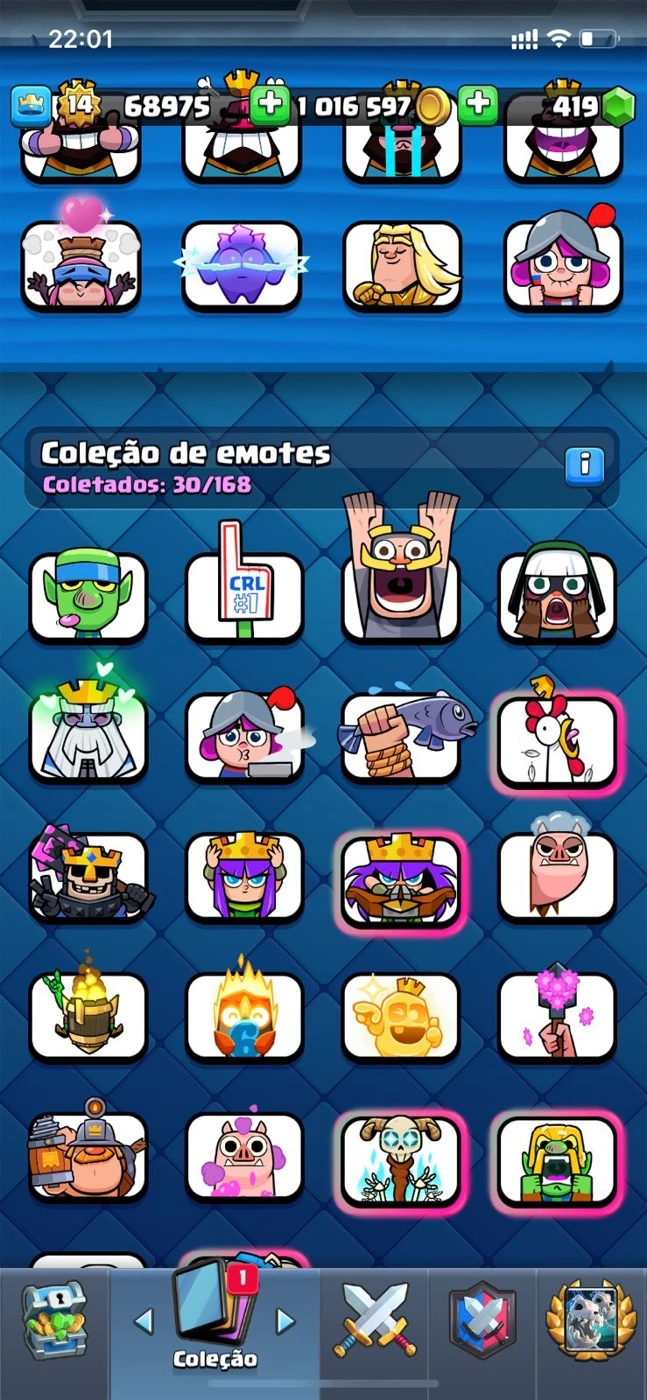Open the clan shield tab
The image size is (647, 1400).
click(482, 1318)
